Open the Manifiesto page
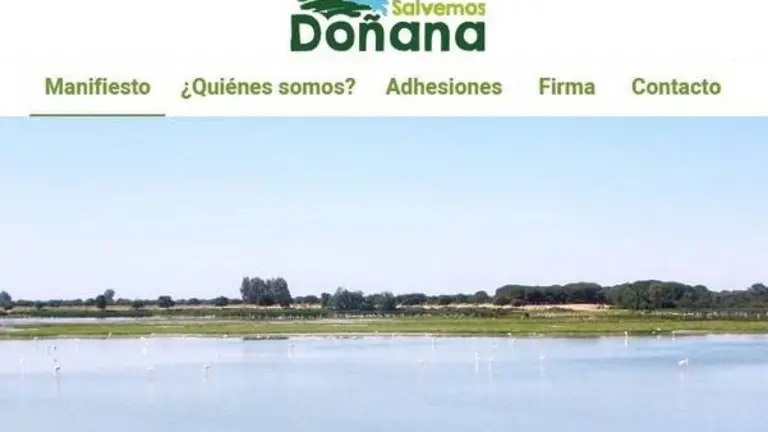This screenshot has height=432, width=768. [x=97, y=87]
